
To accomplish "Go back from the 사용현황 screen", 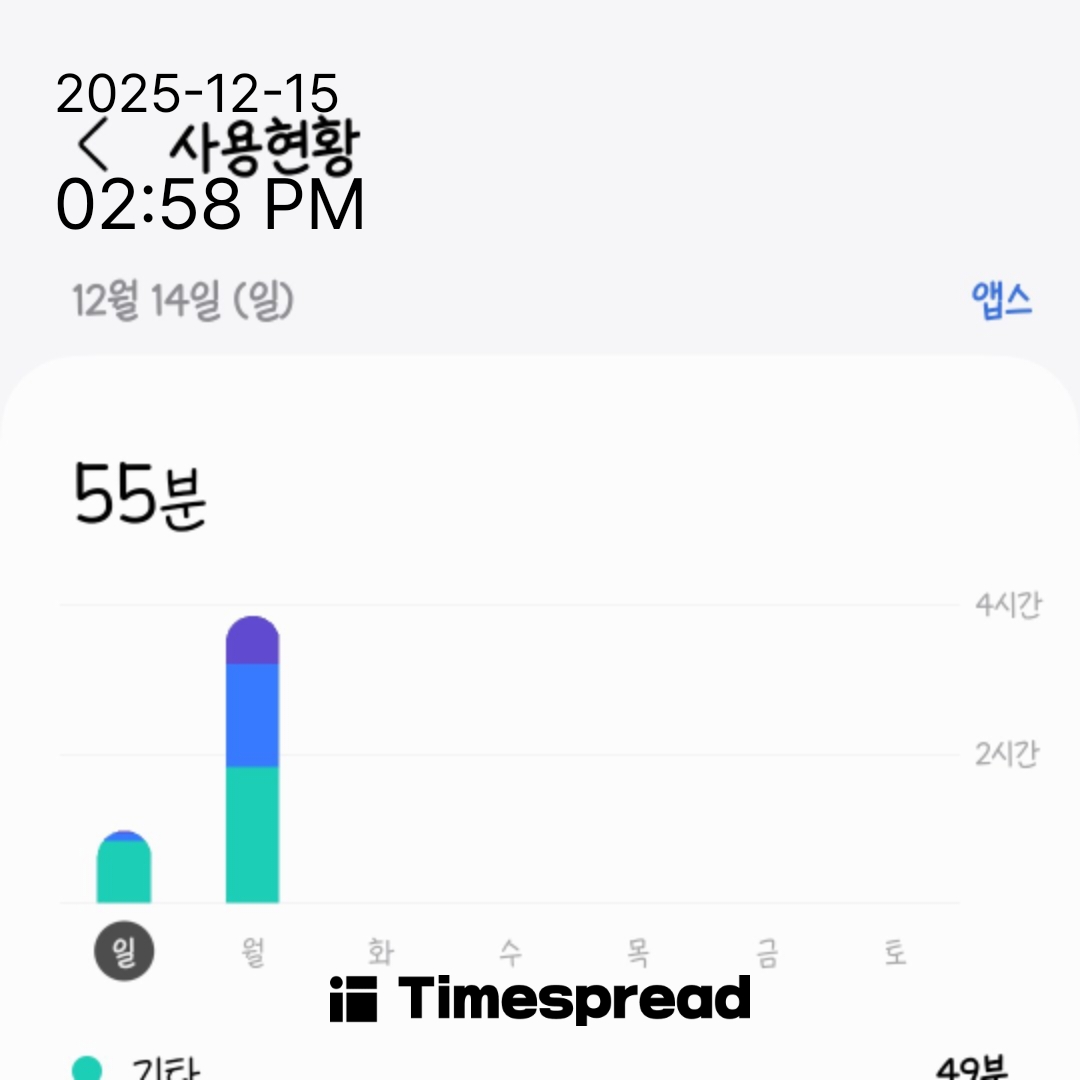I will pyautogui.click(x=94, y=147).
